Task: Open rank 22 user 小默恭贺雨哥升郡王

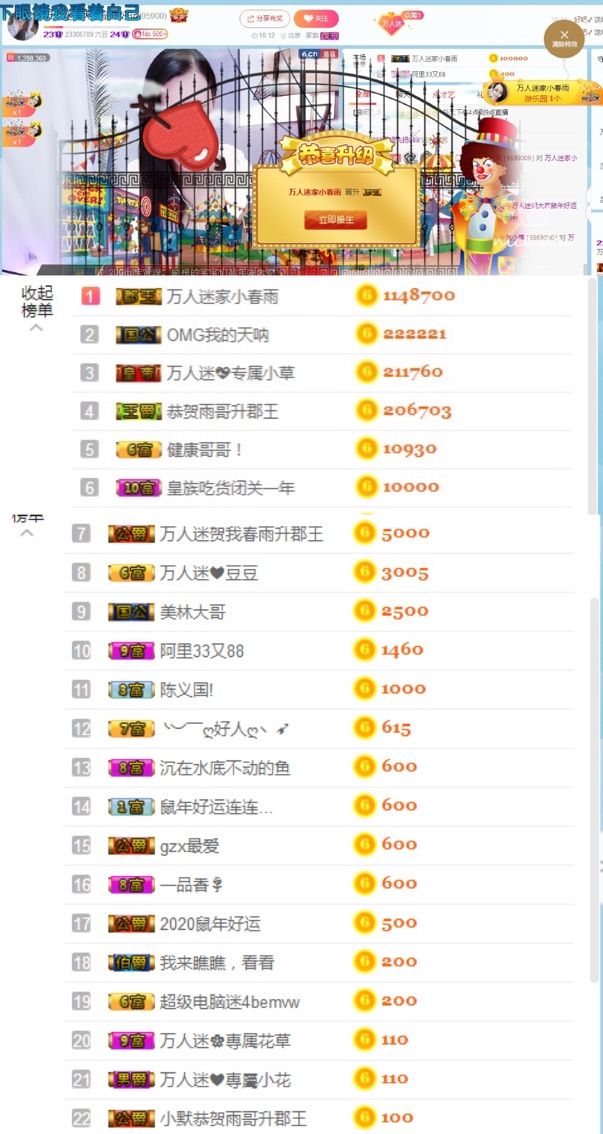Action: pos(233,1118)
